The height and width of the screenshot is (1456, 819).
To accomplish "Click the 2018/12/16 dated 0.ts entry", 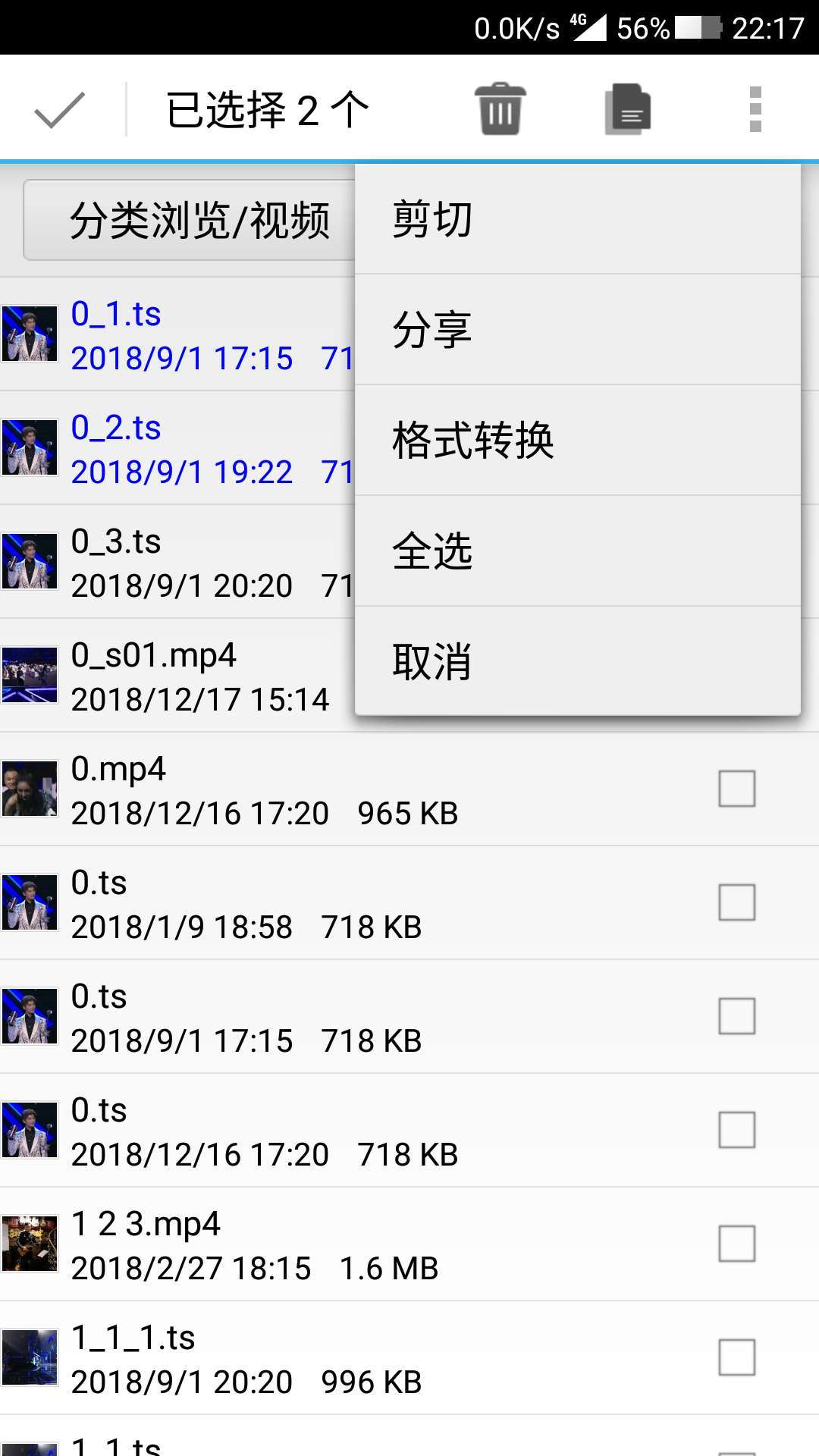I will tap(227, 1130).
